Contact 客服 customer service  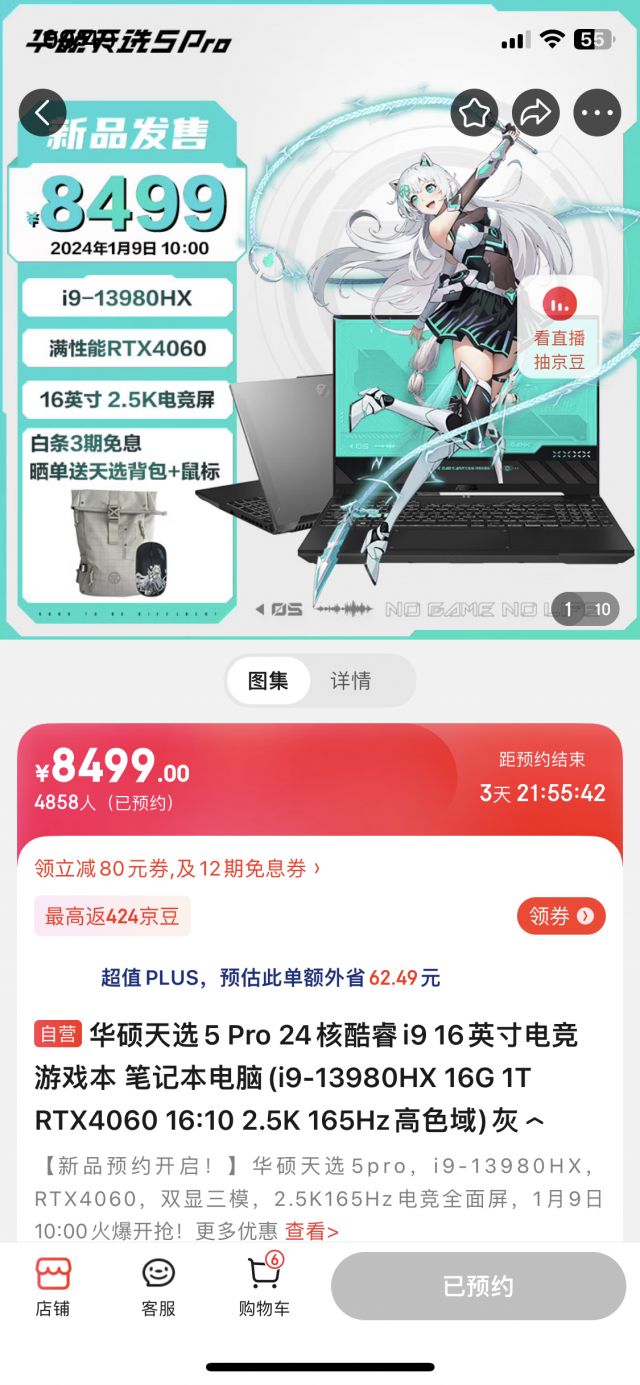coord(158,1286)
